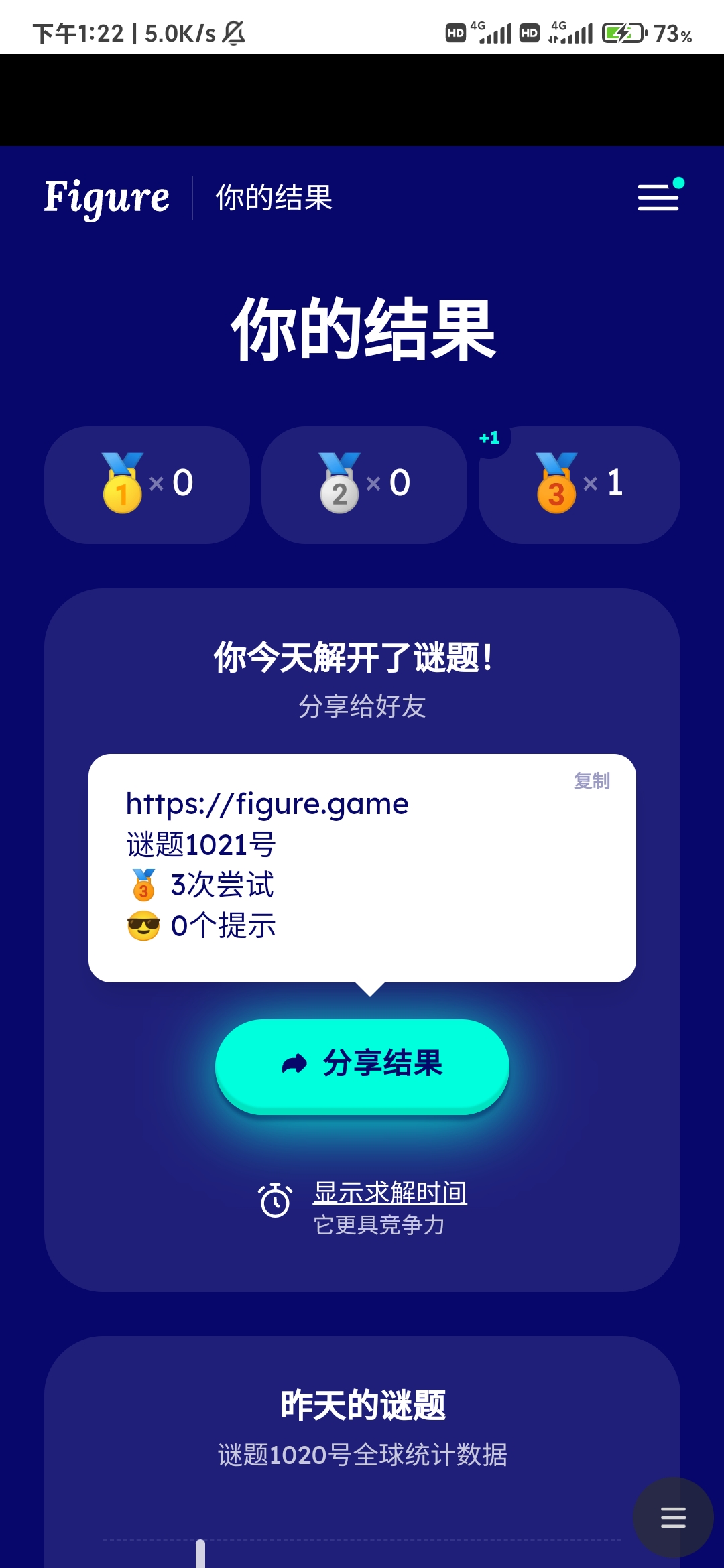
Task: Open the 显示求解时间 link
Action: point(389,1193)
